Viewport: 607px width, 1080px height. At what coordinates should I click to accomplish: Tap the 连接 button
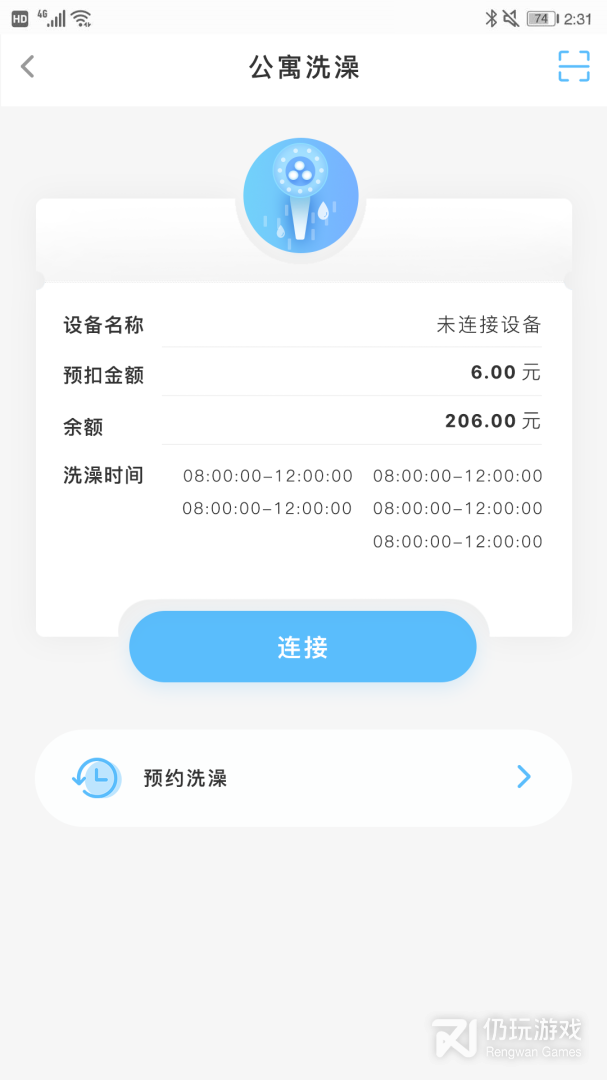coord(303,647)
